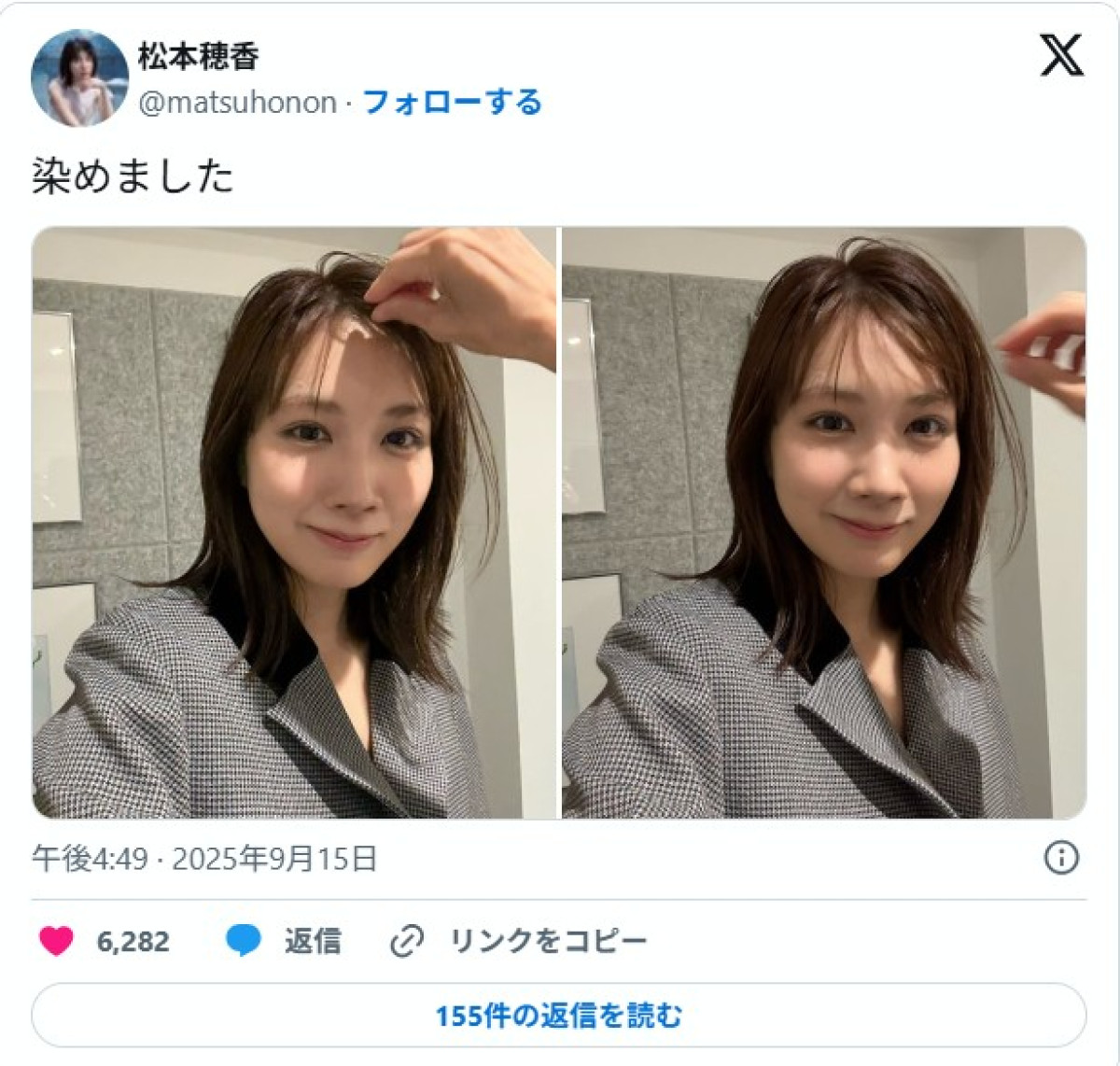Like the tweet with the heart icon
Viewport: 1120px width, 1066px height.
click(57, 940)
